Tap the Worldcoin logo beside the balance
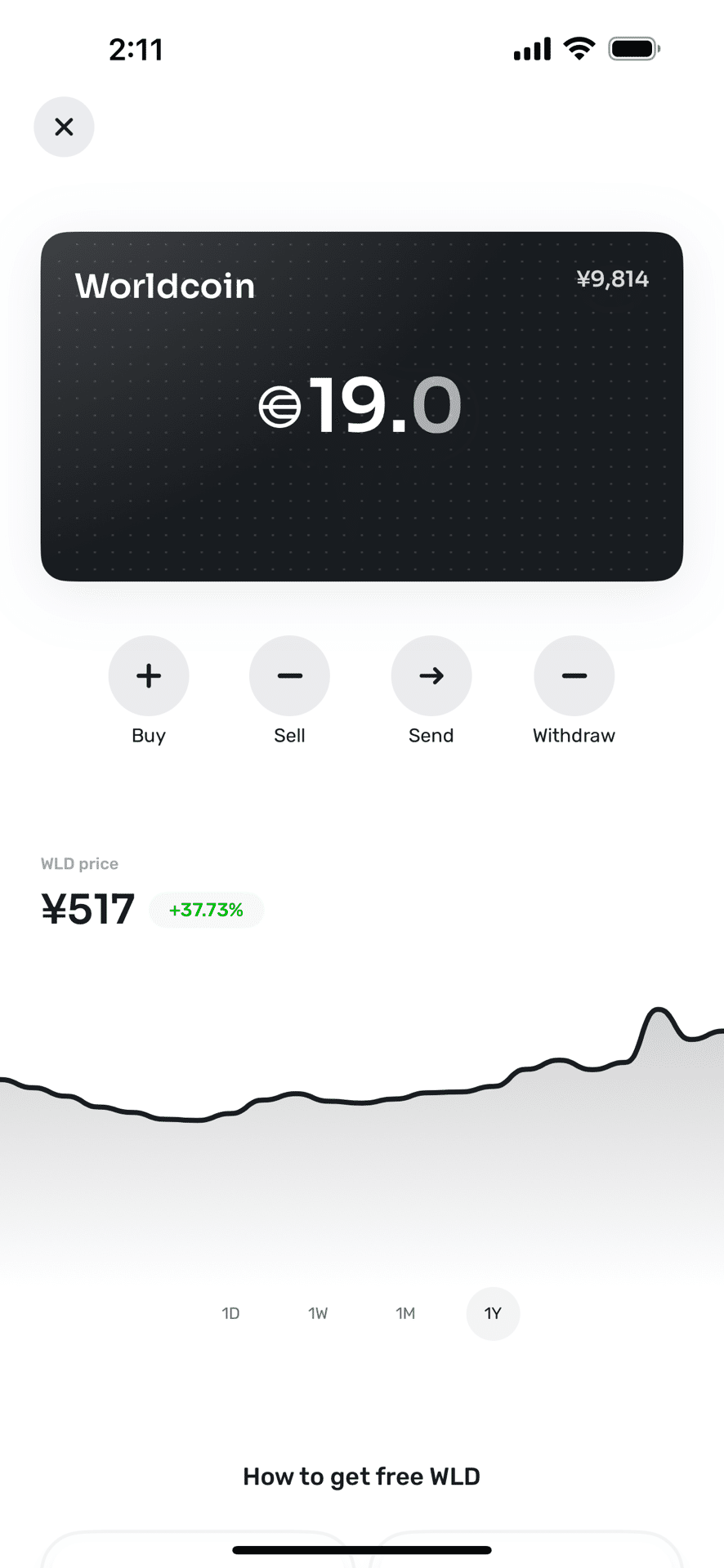Viewport: 724px width, 1568px height. [278, 403]
